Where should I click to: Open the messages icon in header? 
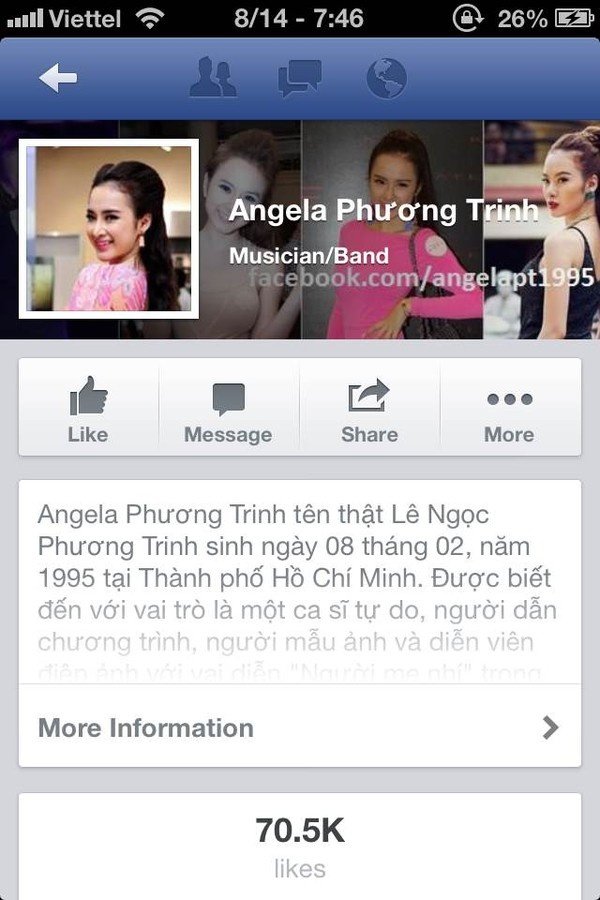[x=300, y=79]
